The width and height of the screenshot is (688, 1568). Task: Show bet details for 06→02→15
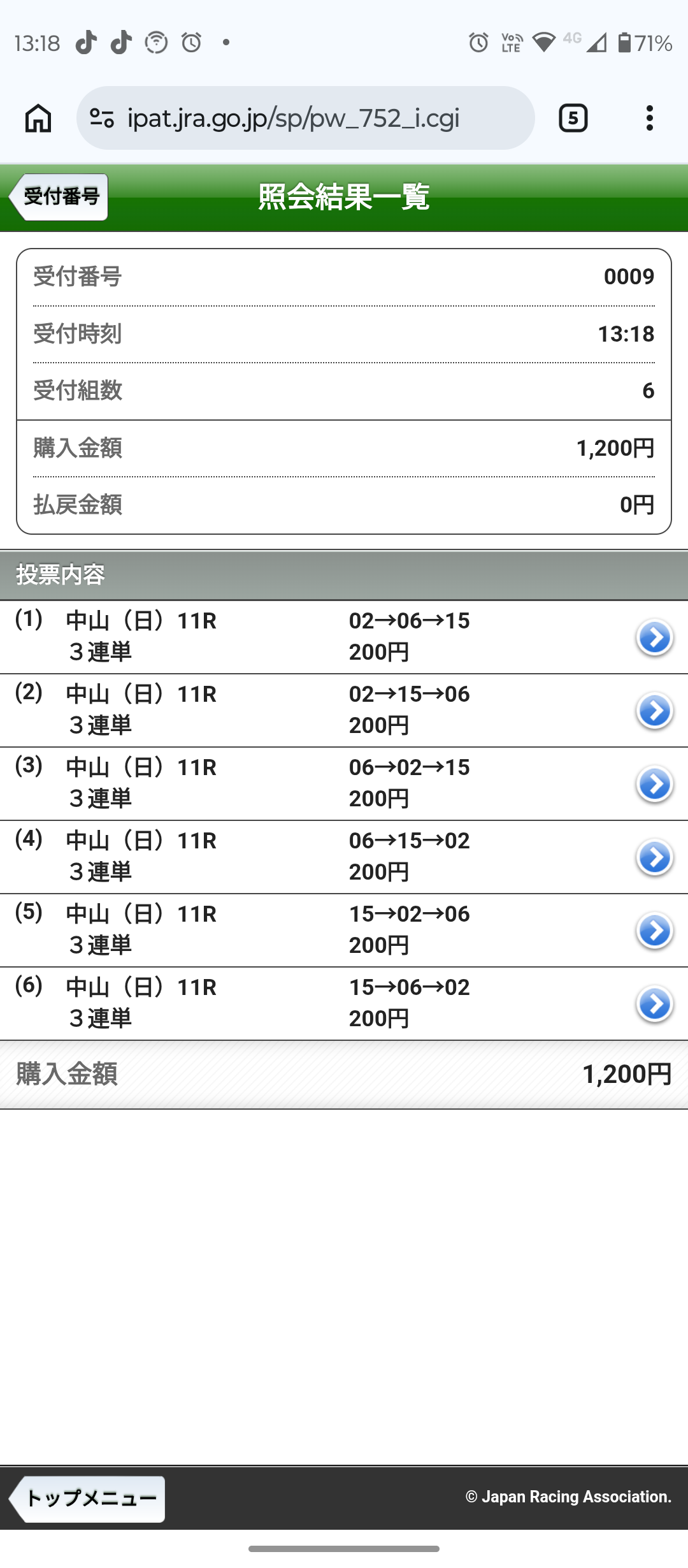pyautogui.click(x=654, y=784)
